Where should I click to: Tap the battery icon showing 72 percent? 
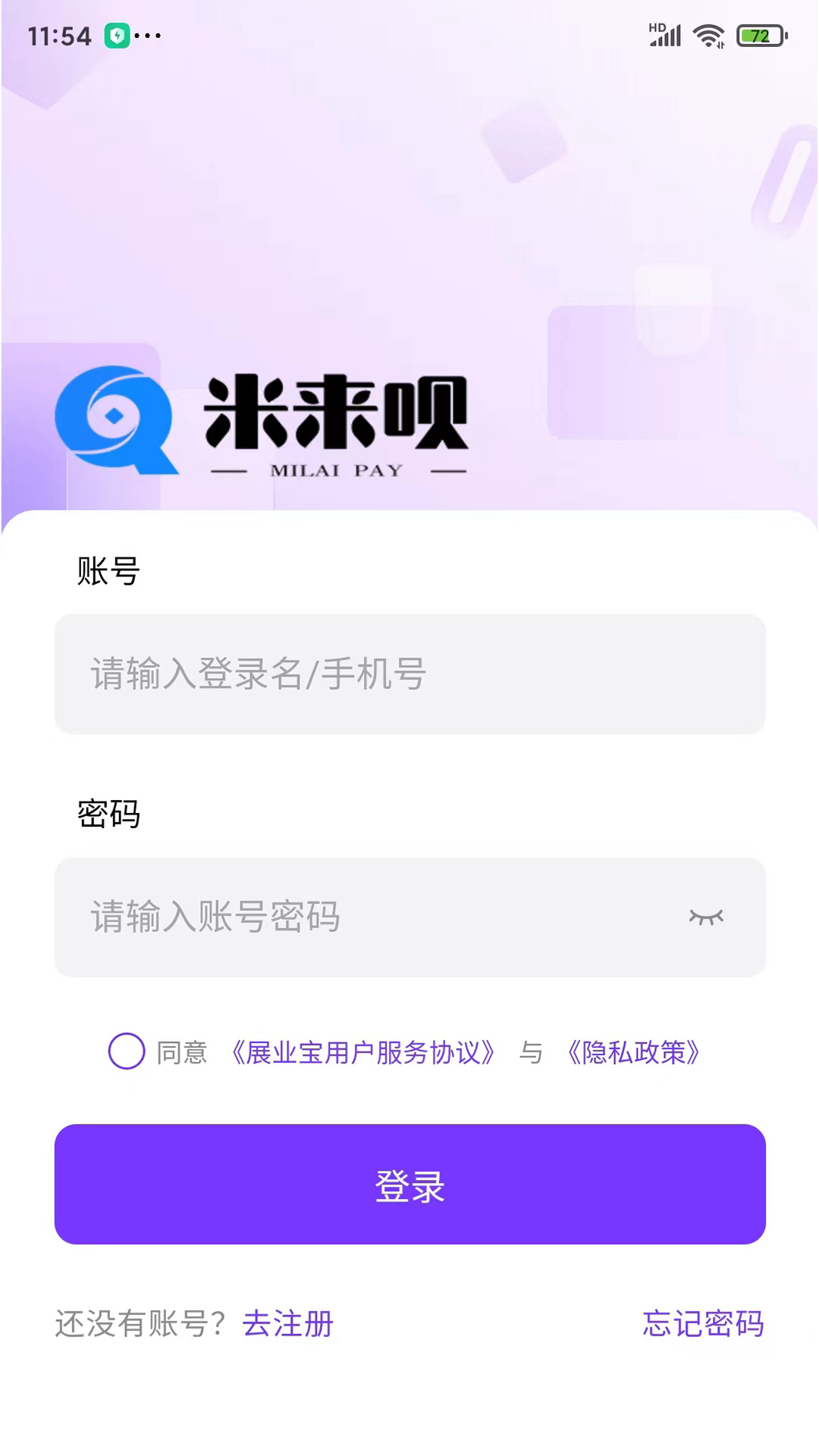coord(761,34)
